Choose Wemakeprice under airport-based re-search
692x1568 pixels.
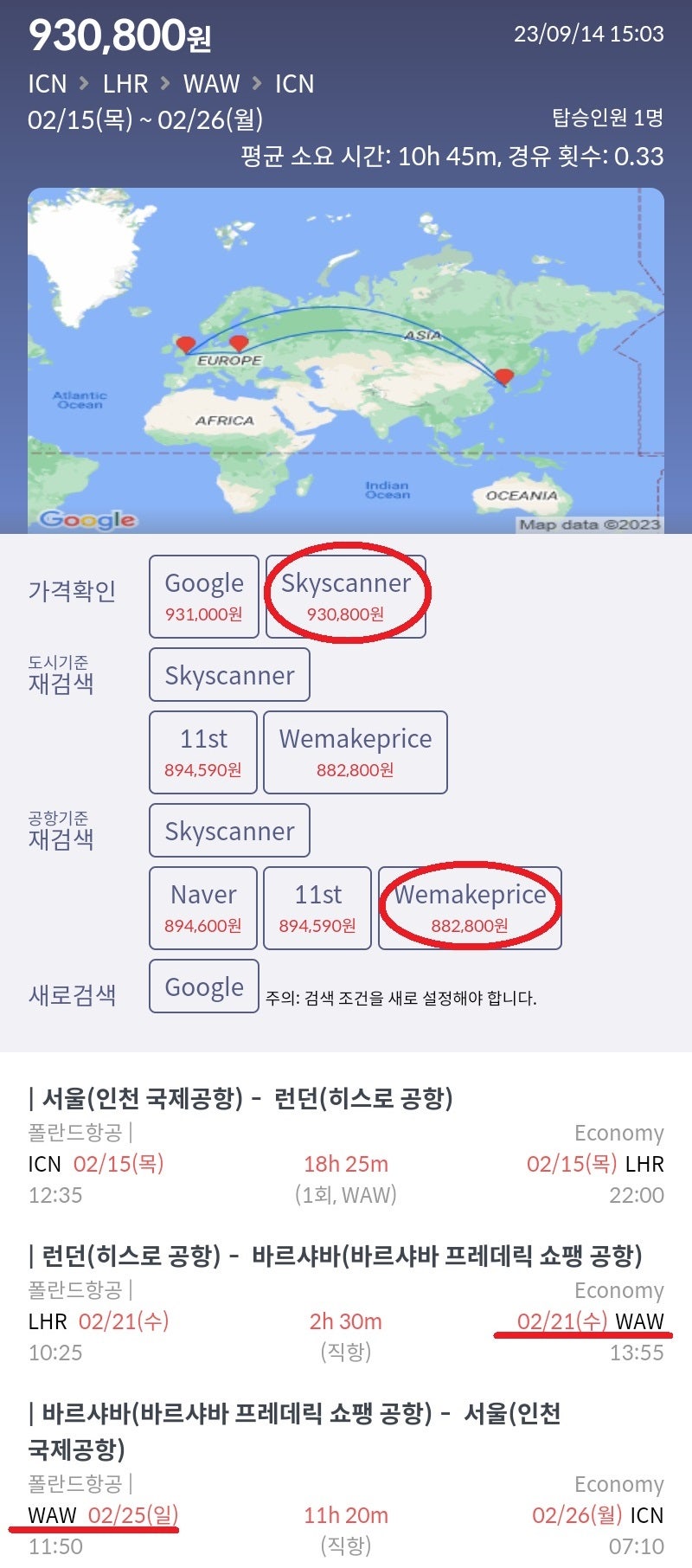470,908
